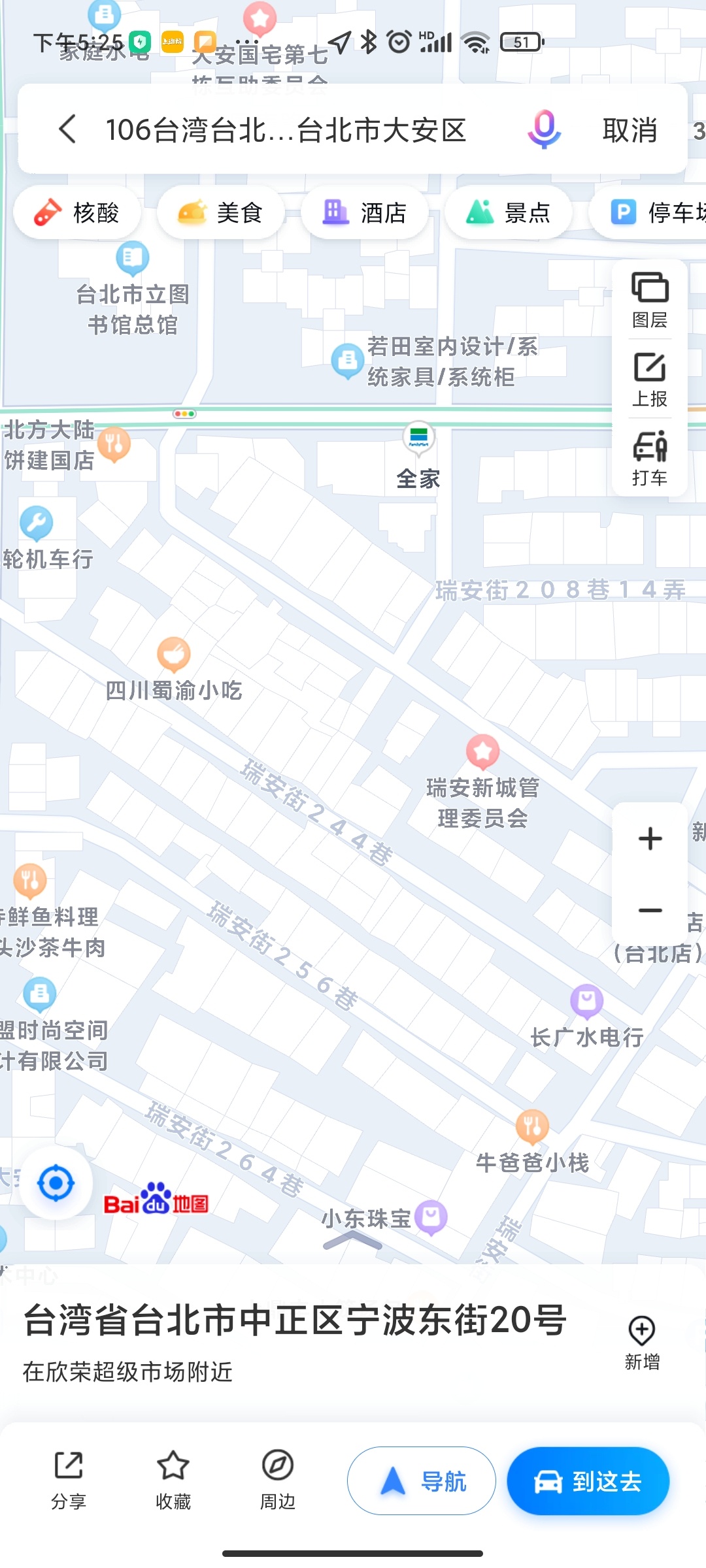This screenshot has width=706, height=1568.
Task: Report an issue via 上报
Action: [650, 379]
